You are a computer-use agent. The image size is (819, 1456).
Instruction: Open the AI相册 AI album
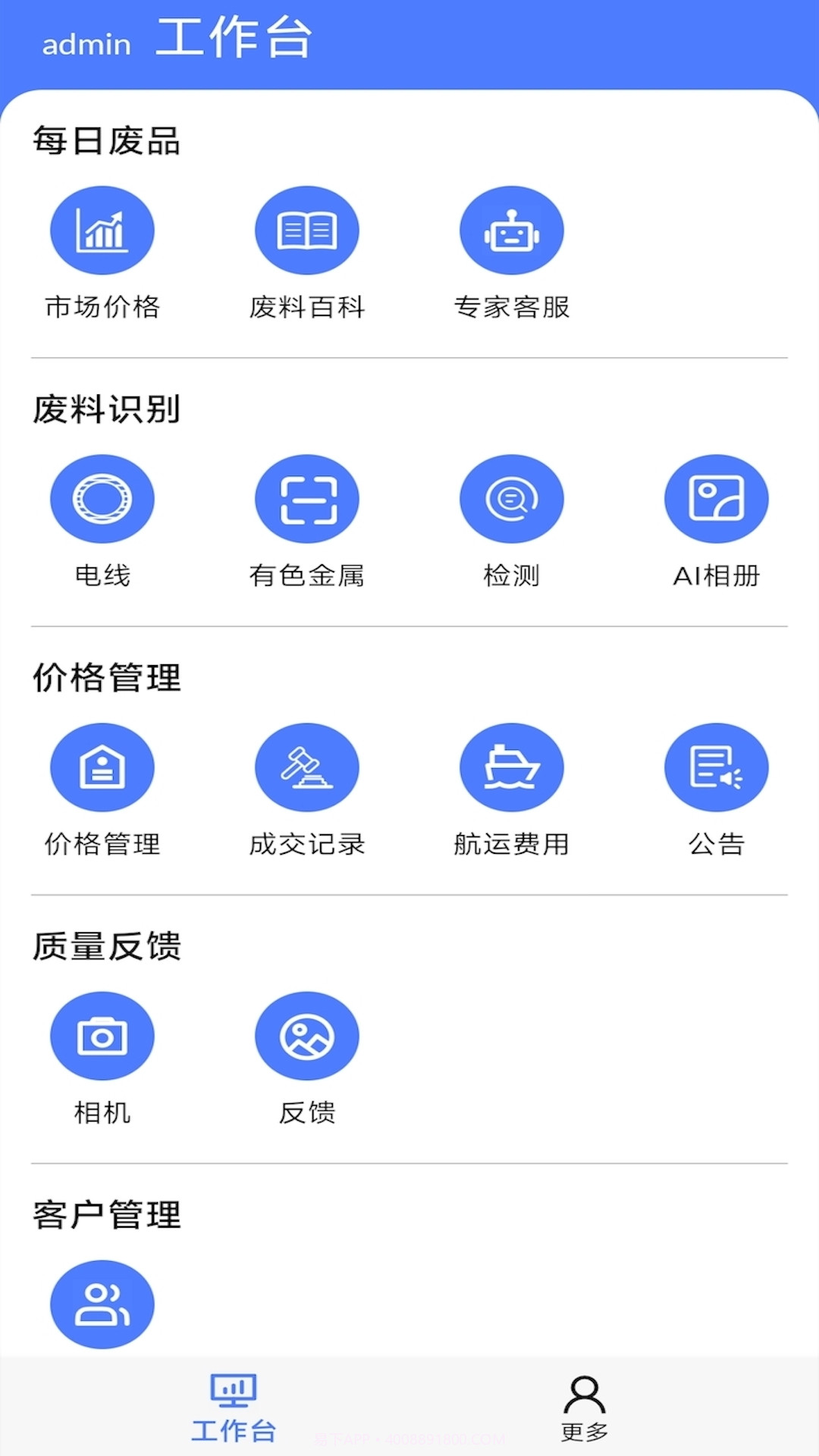(717, 498)
